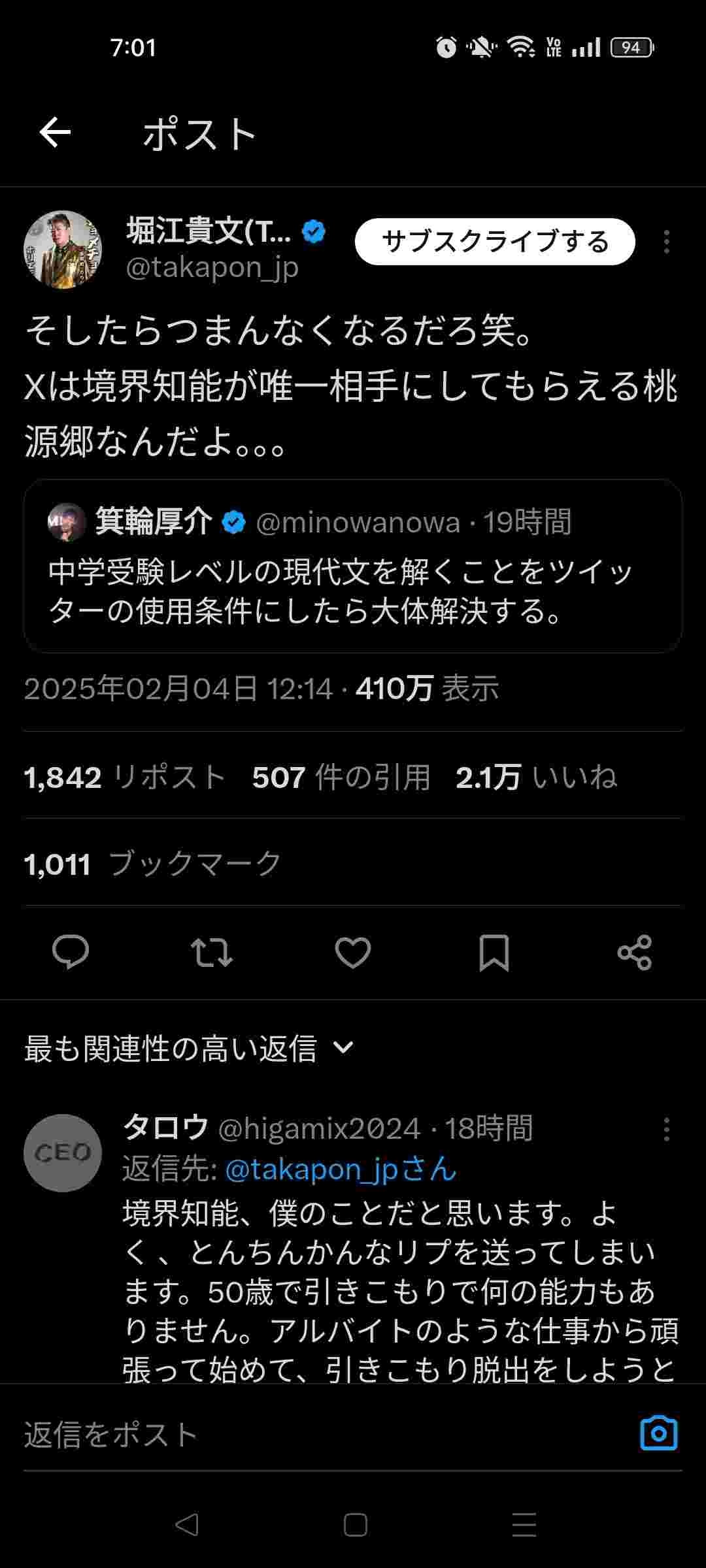Attach a photo with the camera icon
Viewport: 706px width, 1568px height.
click(x=658, y=1433)
